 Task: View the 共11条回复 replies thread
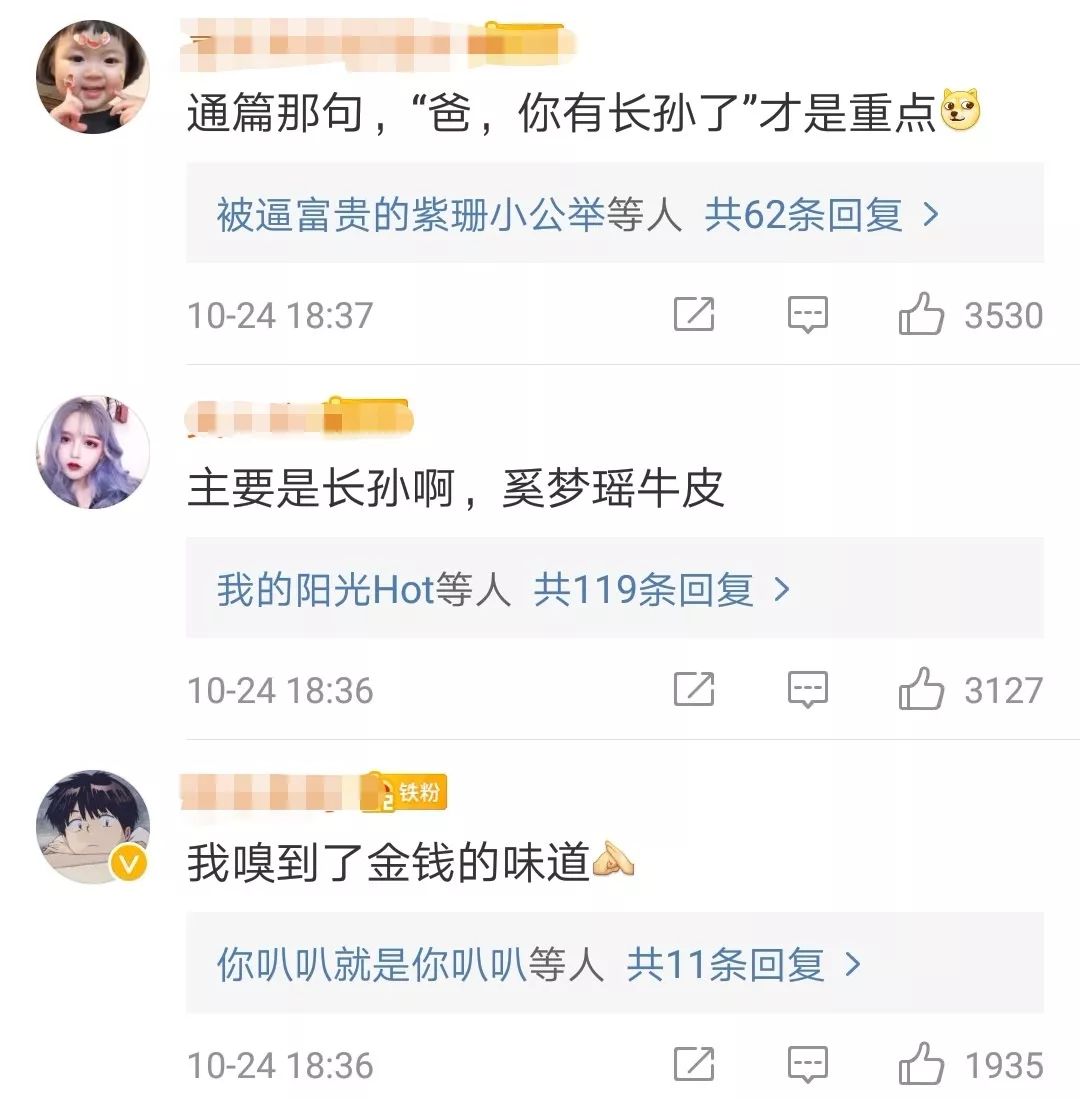pyautogui.click(x=744, y=965)
